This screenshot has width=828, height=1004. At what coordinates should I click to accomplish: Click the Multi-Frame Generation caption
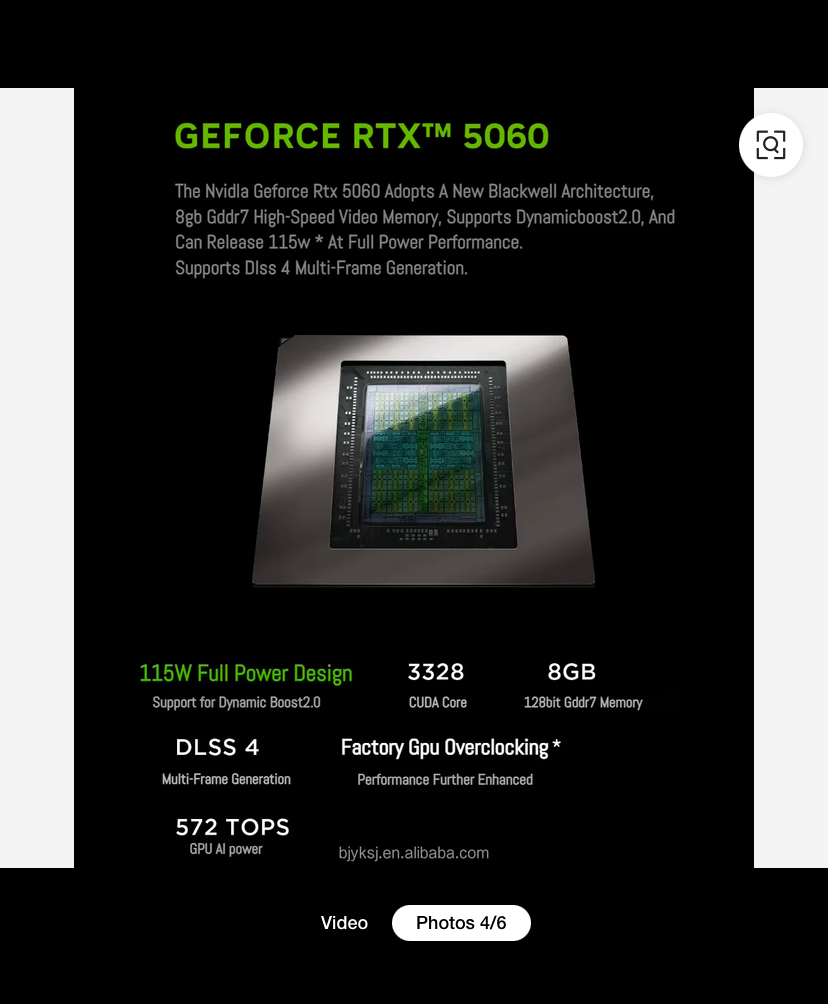pos(226,779)
